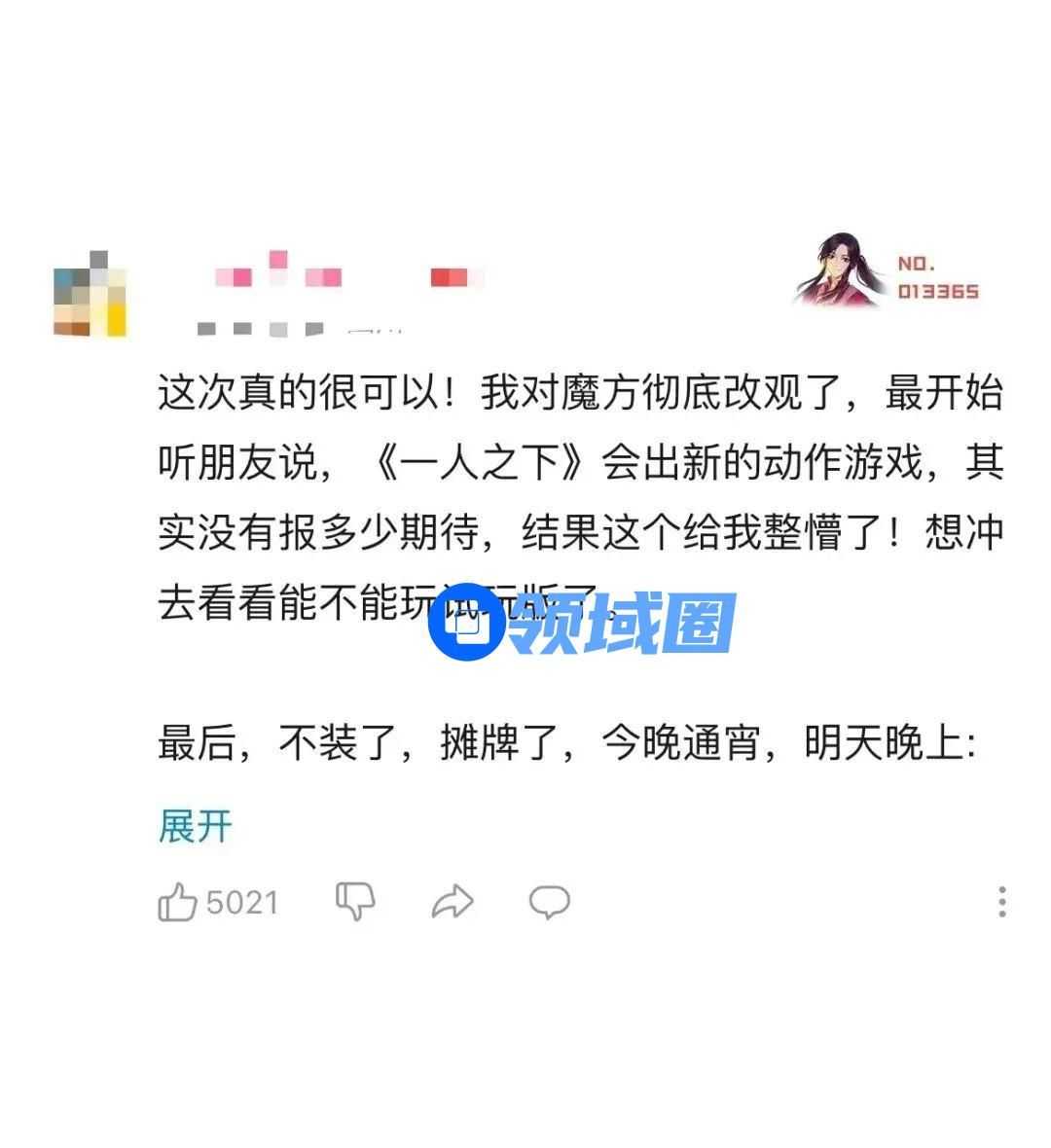
Task: Open replies with the speech bubble icon
Action: point(549,903)
